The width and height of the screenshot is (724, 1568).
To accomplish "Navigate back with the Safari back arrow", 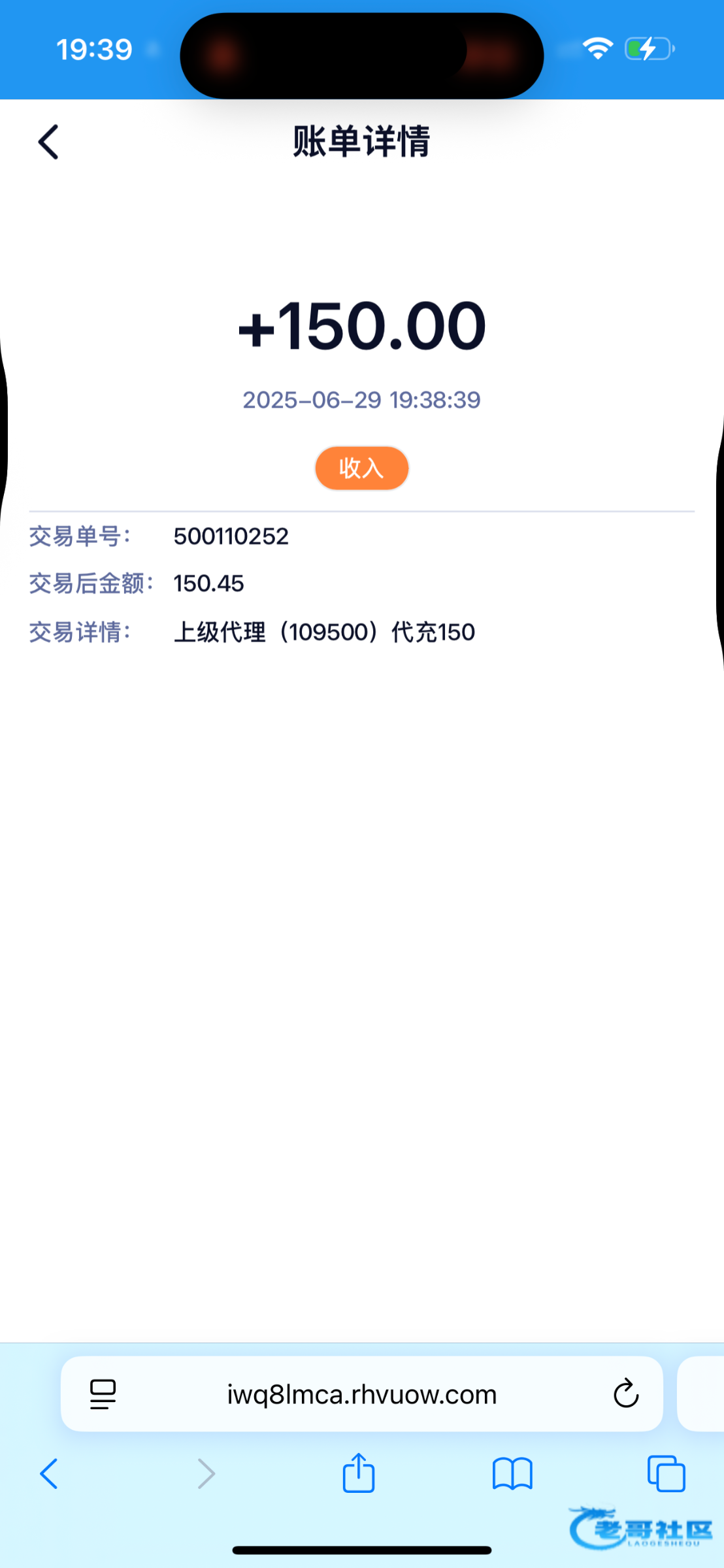I will [x=49, y=1474].
